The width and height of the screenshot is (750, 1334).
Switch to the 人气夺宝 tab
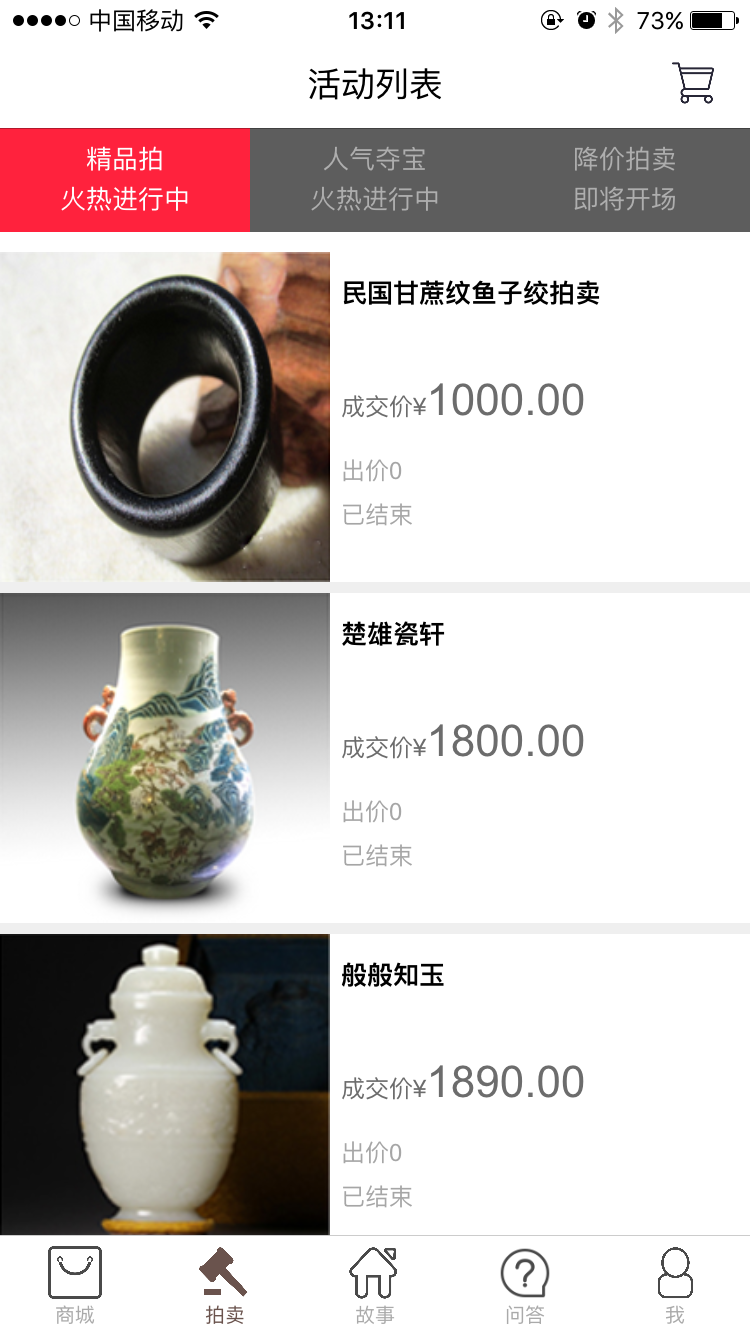click(375, 180)
